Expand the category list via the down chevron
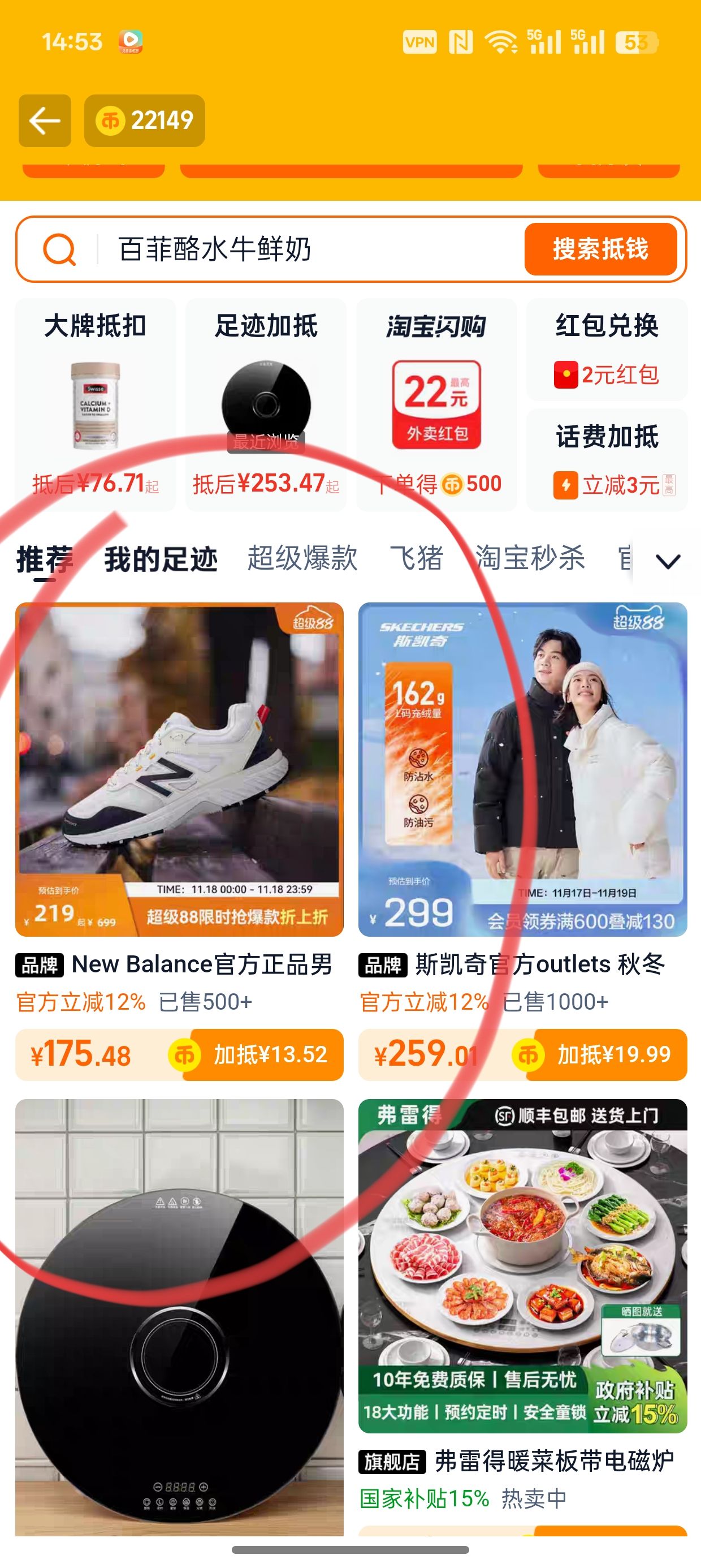701x1568 pixels. [667, 561]
